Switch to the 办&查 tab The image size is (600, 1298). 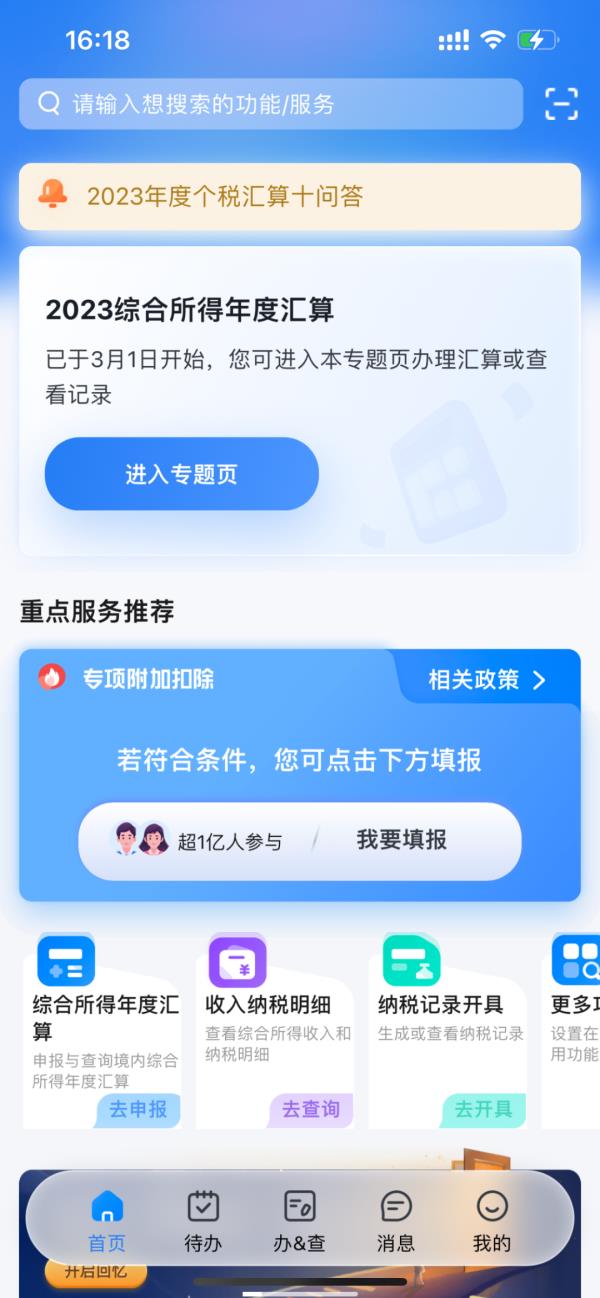pyautogui.click(x=299, y=1221)
